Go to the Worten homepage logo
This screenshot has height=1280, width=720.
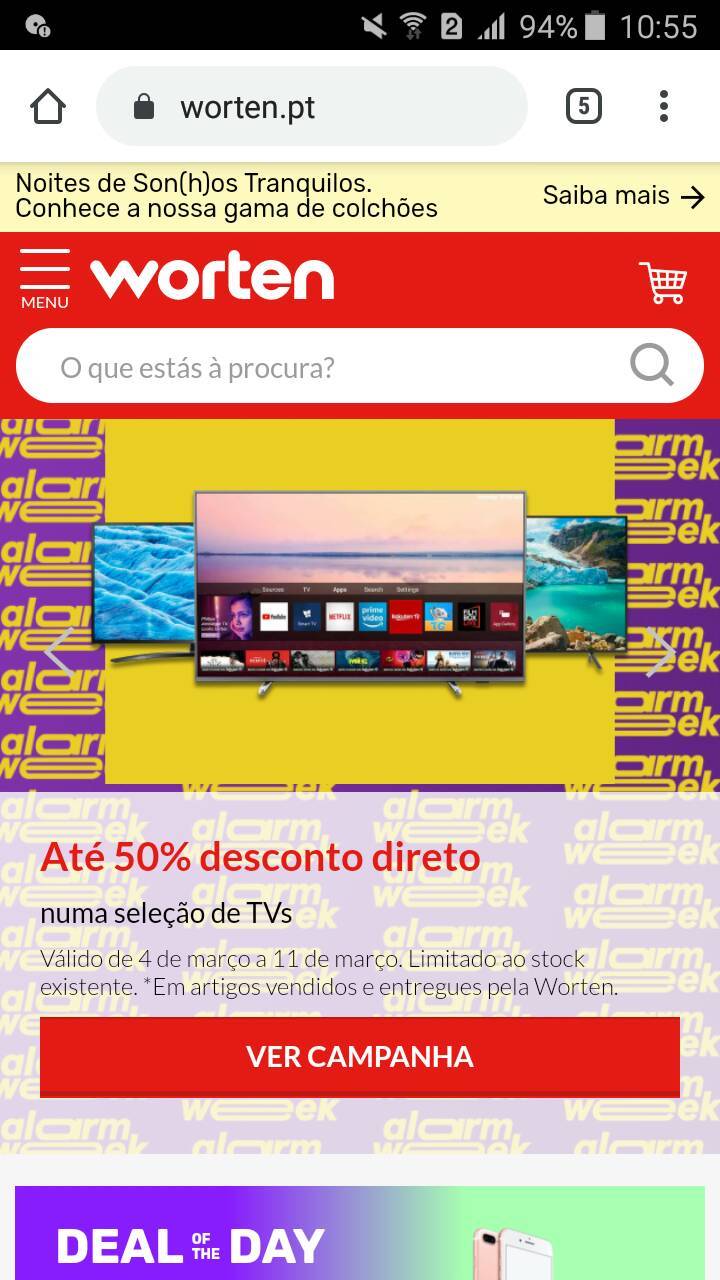tap(212, 278)
